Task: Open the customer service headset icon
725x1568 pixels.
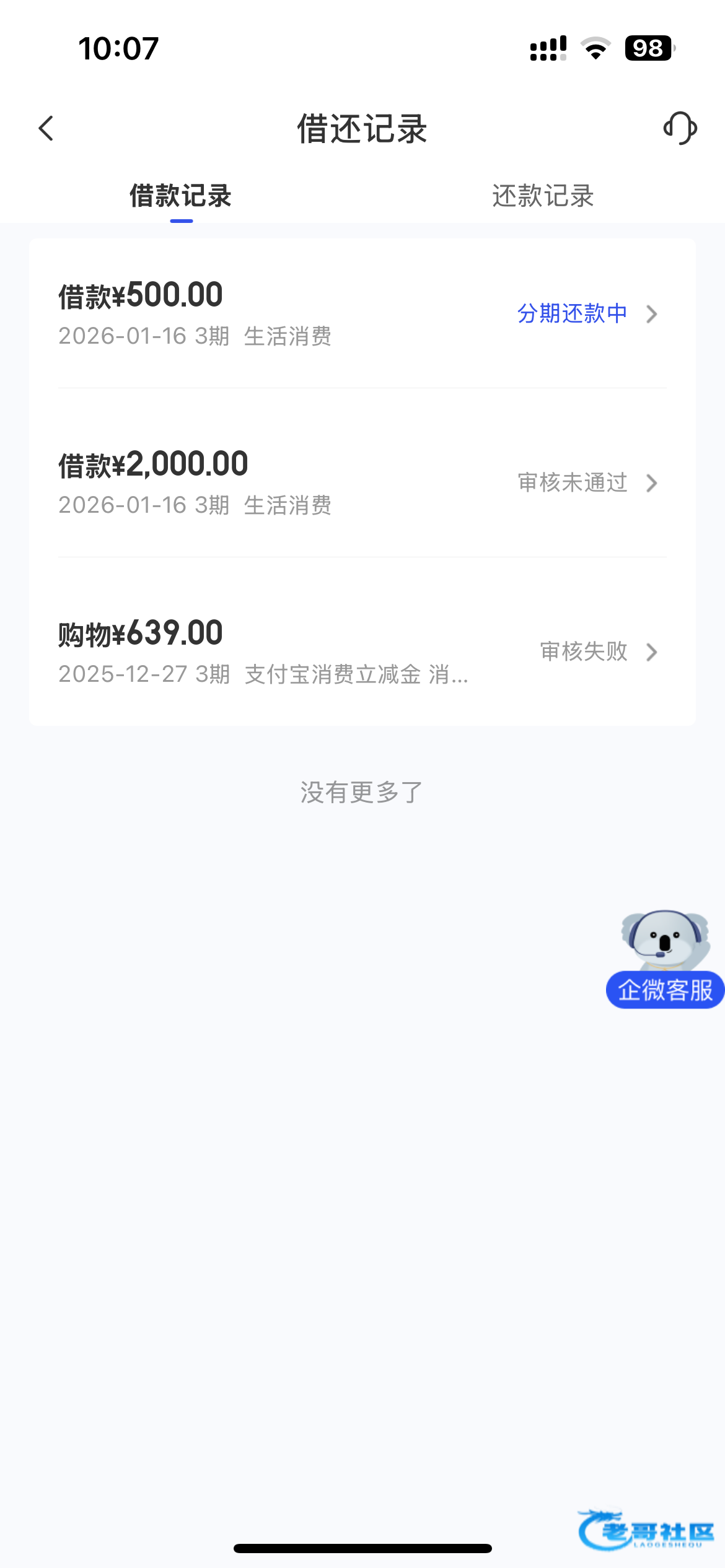Action: click(680, 129)
